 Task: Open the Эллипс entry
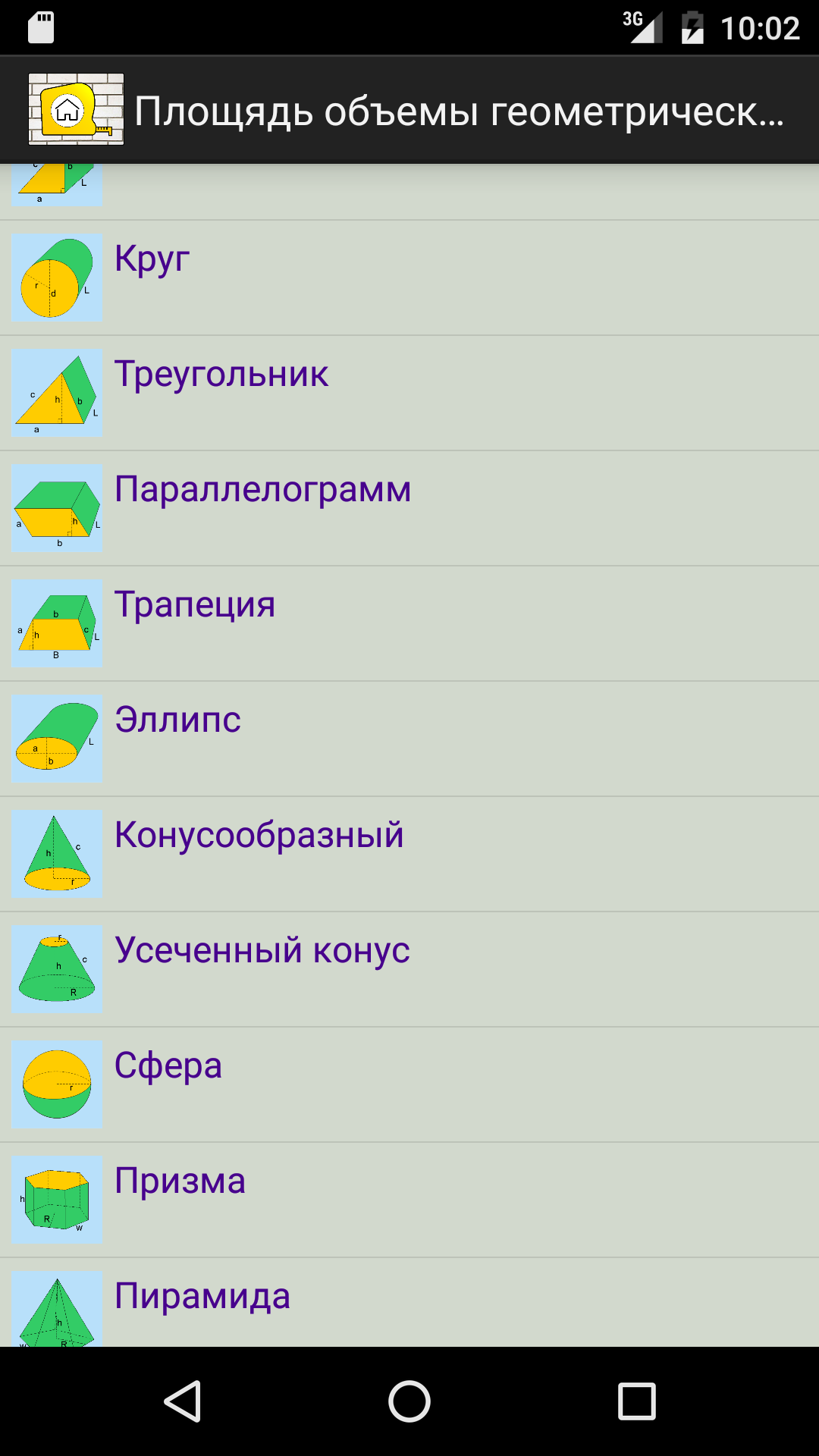coord(409,739)
